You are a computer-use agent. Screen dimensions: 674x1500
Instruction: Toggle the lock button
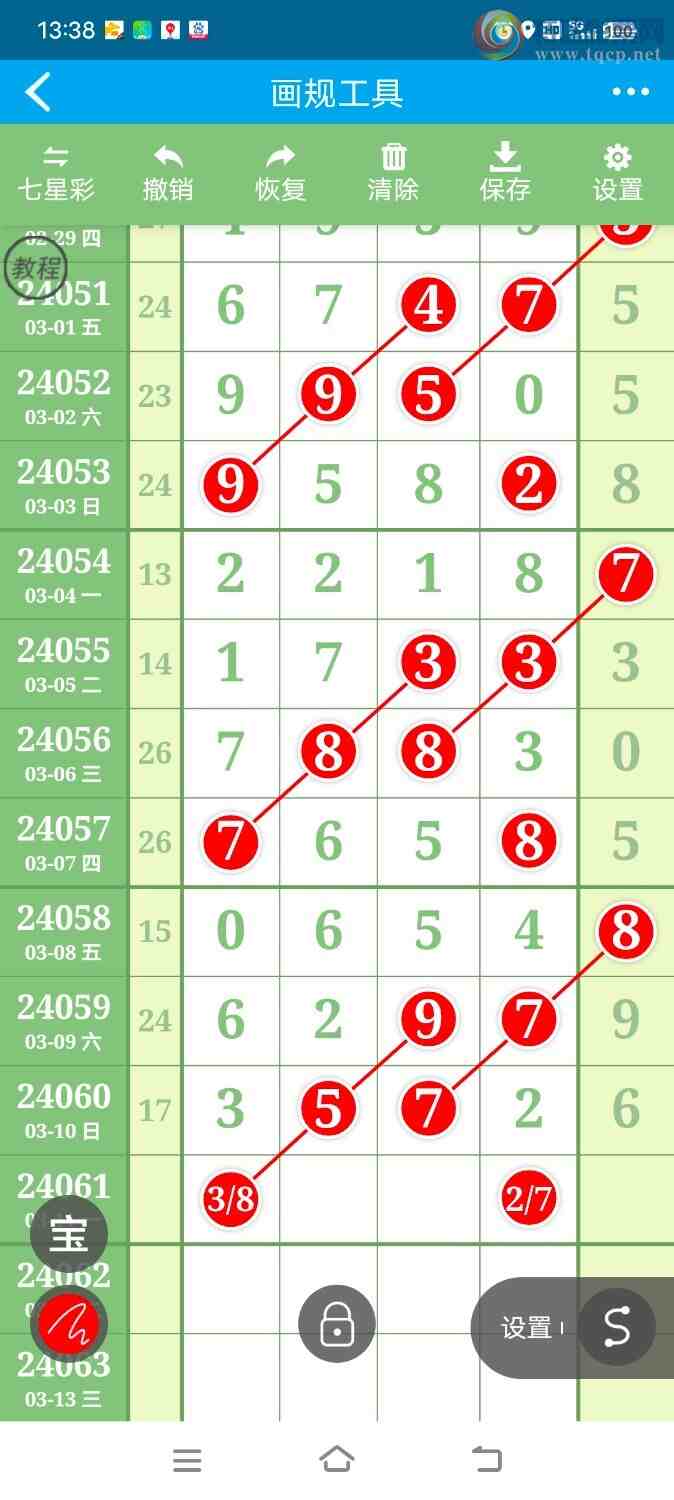(x=337, y=1324)
